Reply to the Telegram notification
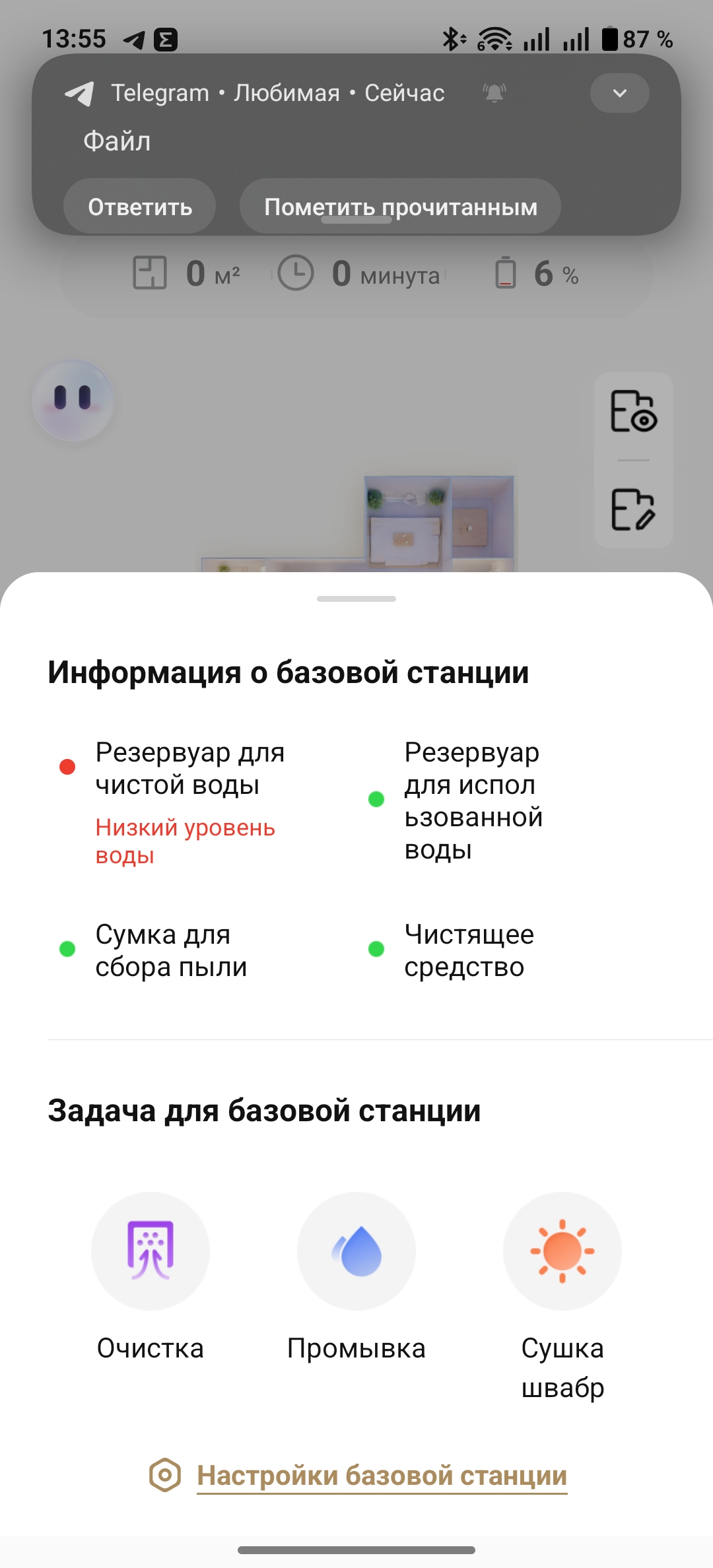Image resolution: width=713 pixels, height=1568 pixels. [140, 207]
